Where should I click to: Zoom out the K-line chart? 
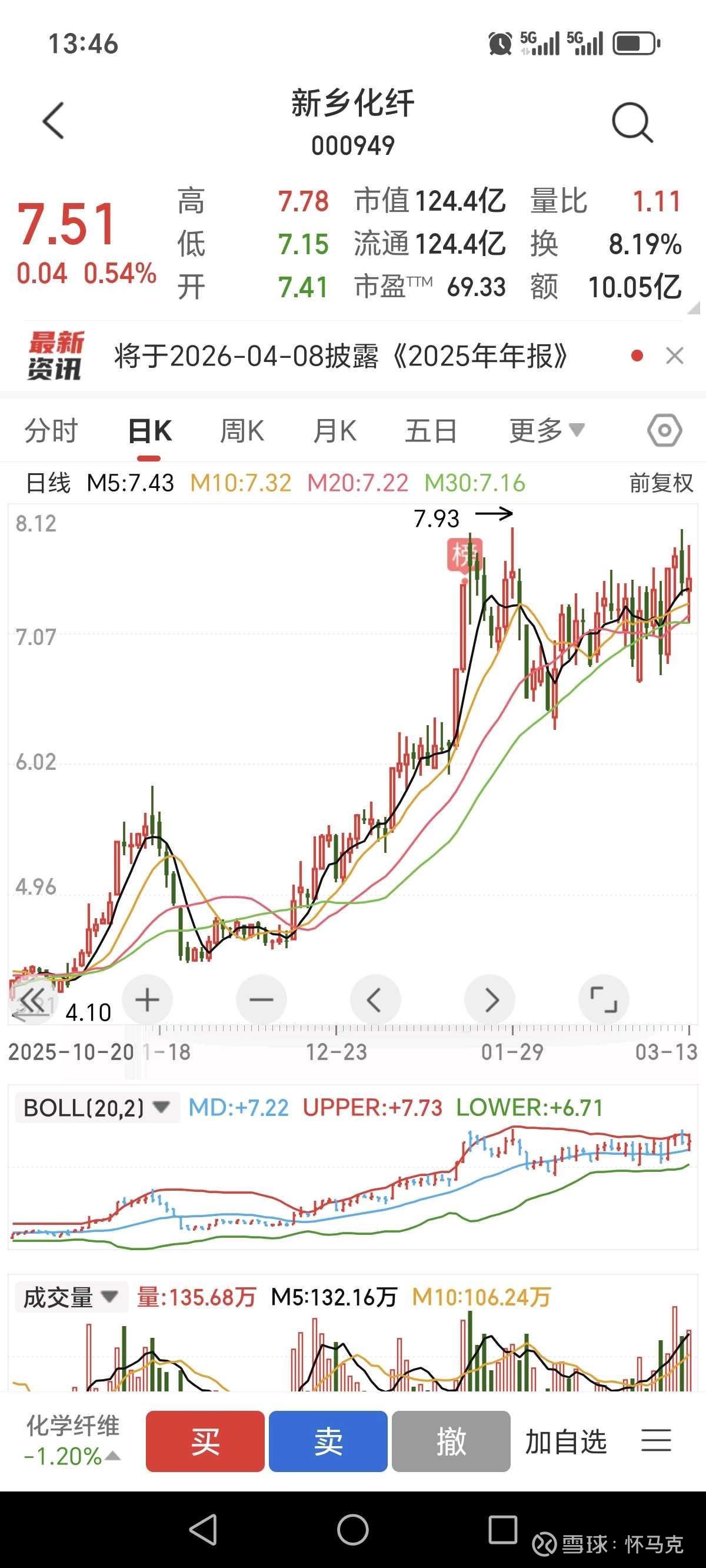point(261,1000)
